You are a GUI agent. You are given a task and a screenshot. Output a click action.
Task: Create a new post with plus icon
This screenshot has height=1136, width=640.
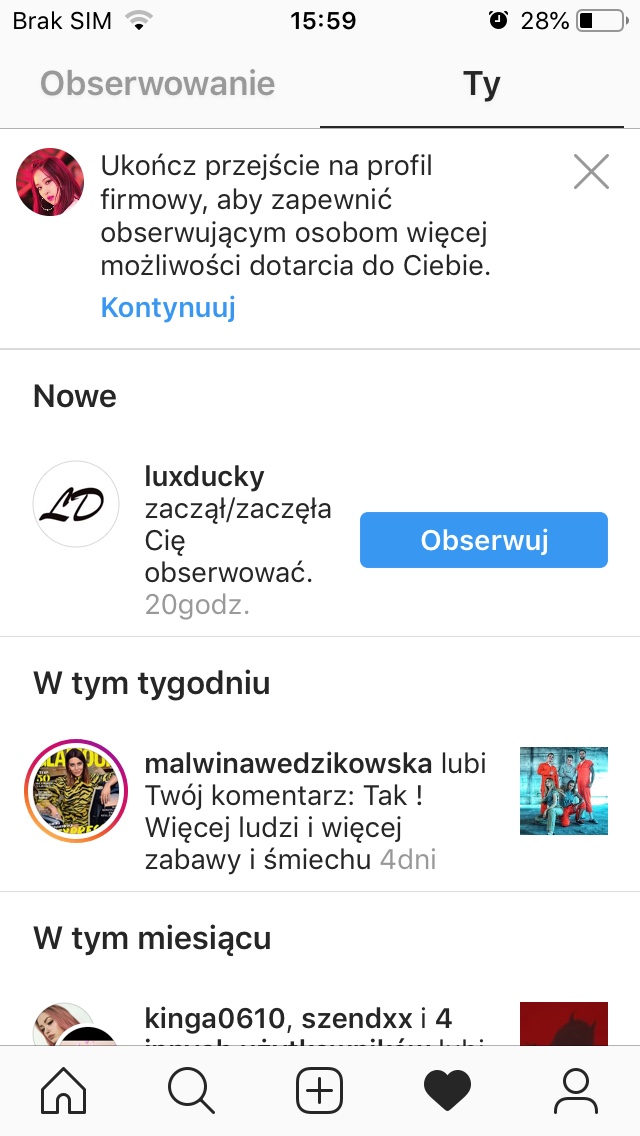click(x=320, y=1090)
